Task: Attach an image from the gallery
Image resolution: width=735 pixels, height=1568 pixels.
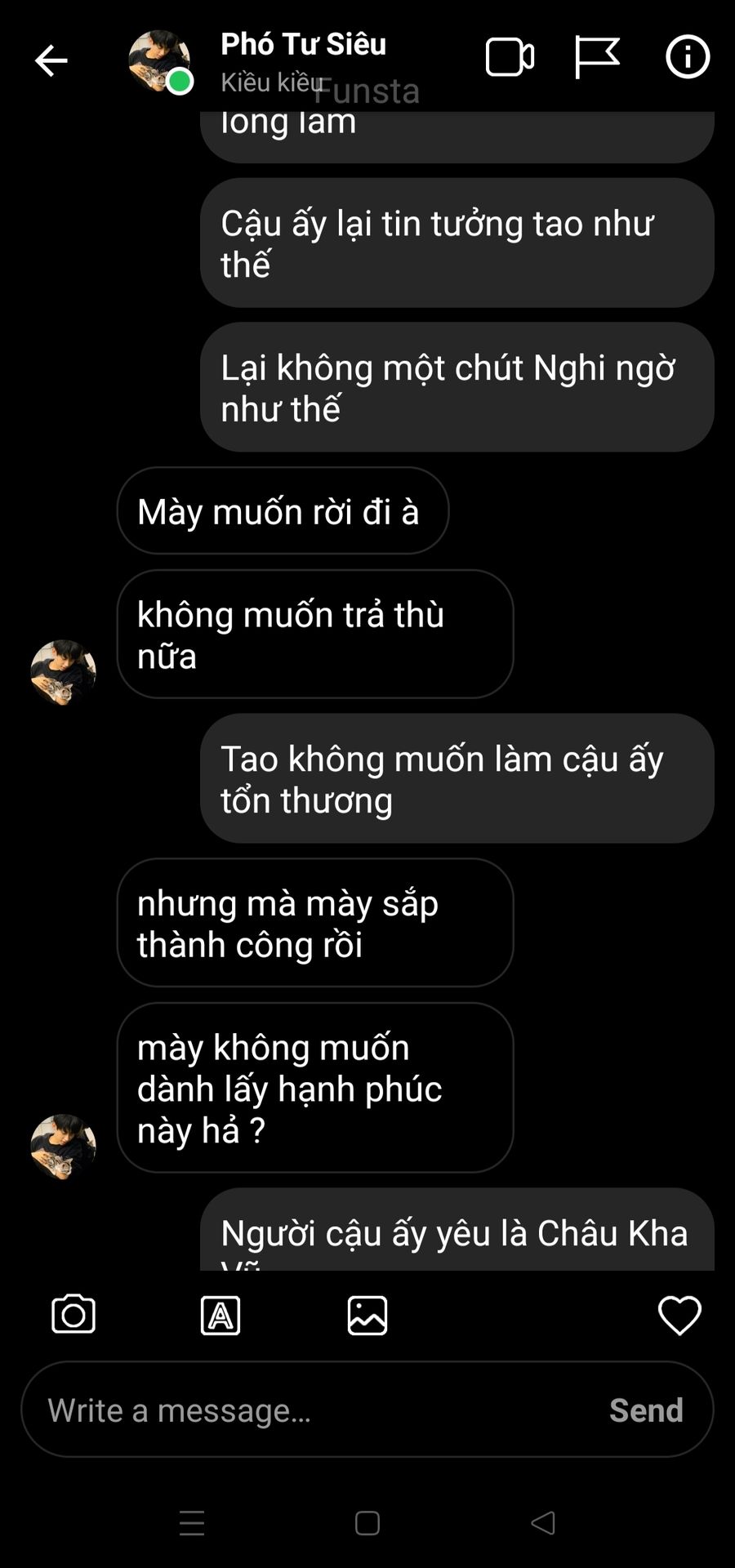Action: pyautogui.click(x=367, y=1316)
